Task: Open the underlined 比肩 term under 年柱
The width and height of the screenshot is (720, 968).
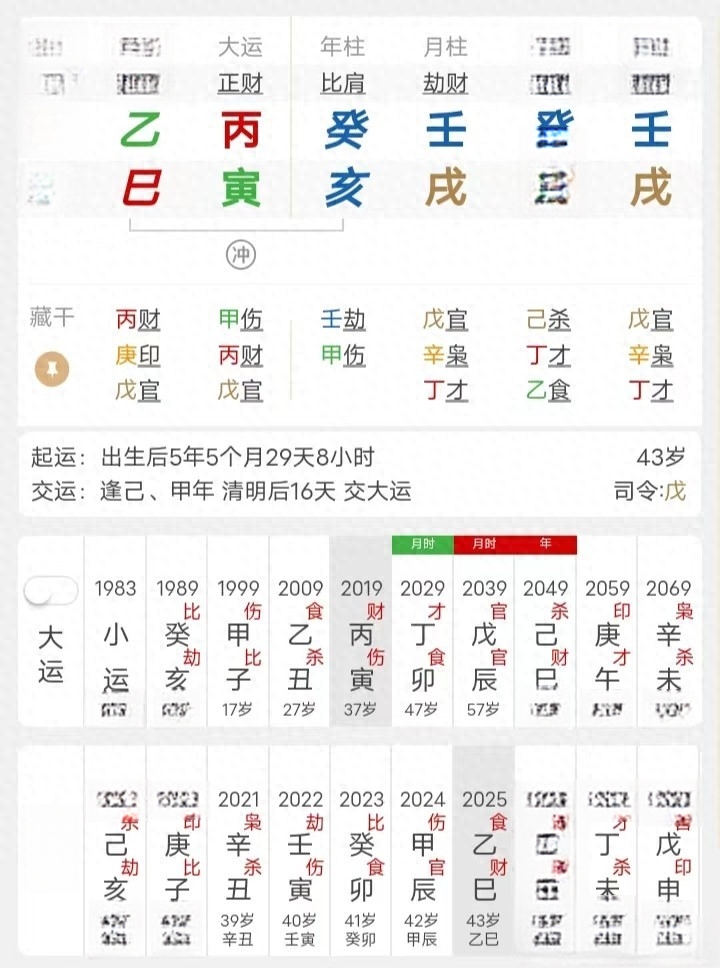Action: pos(343,84)
